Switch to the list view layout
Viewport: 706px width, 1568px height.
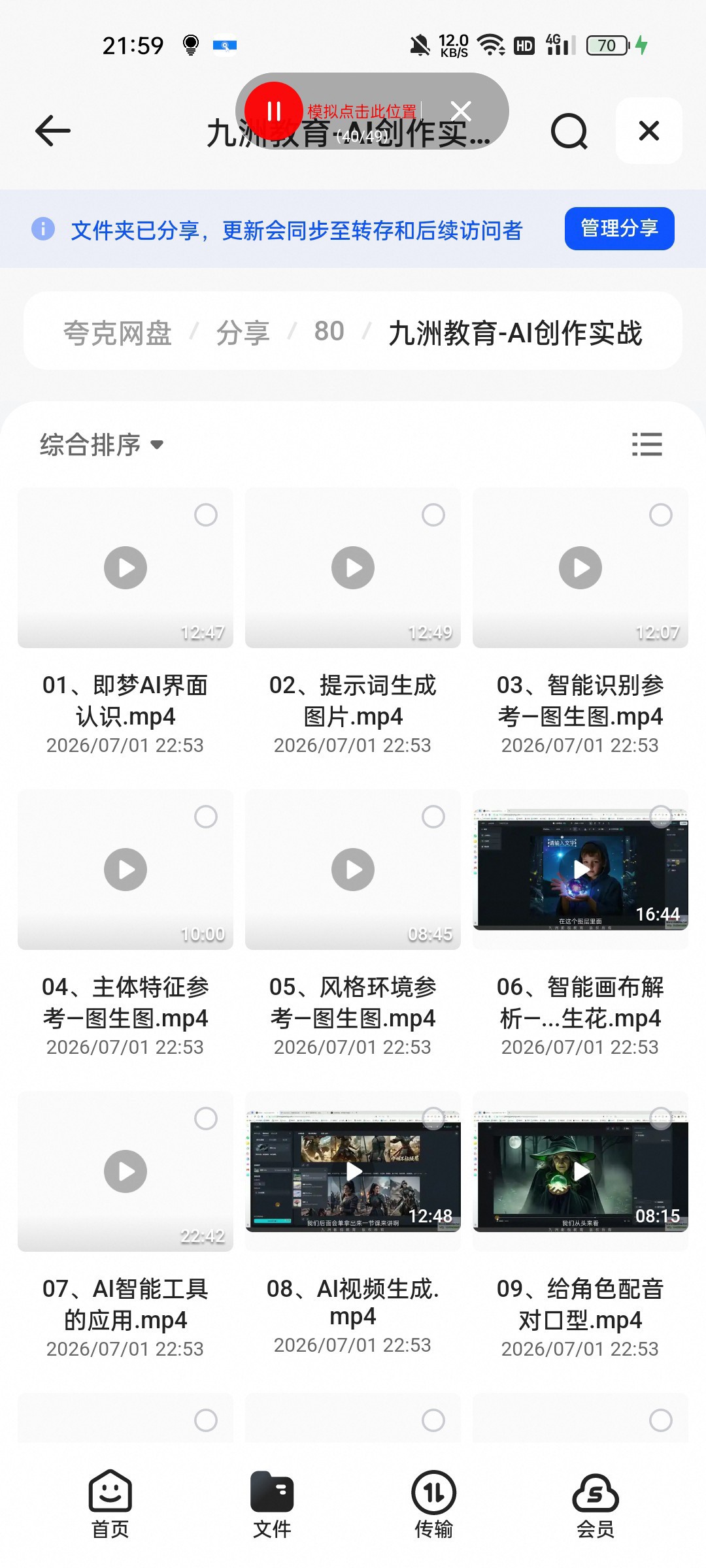pos(647,444)
